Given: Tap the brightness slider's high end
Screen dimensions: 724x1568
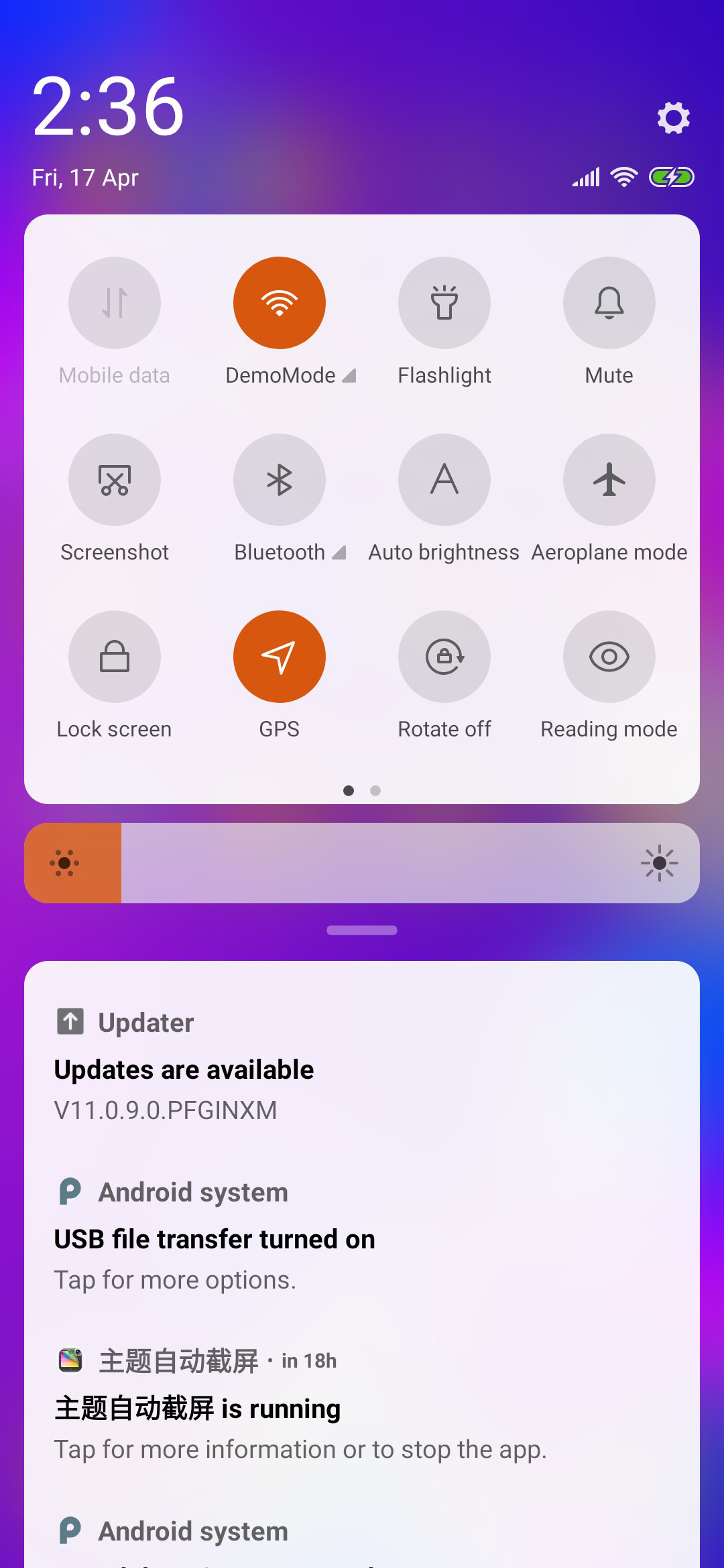Looking at the screenshot, I should point(660,863).
